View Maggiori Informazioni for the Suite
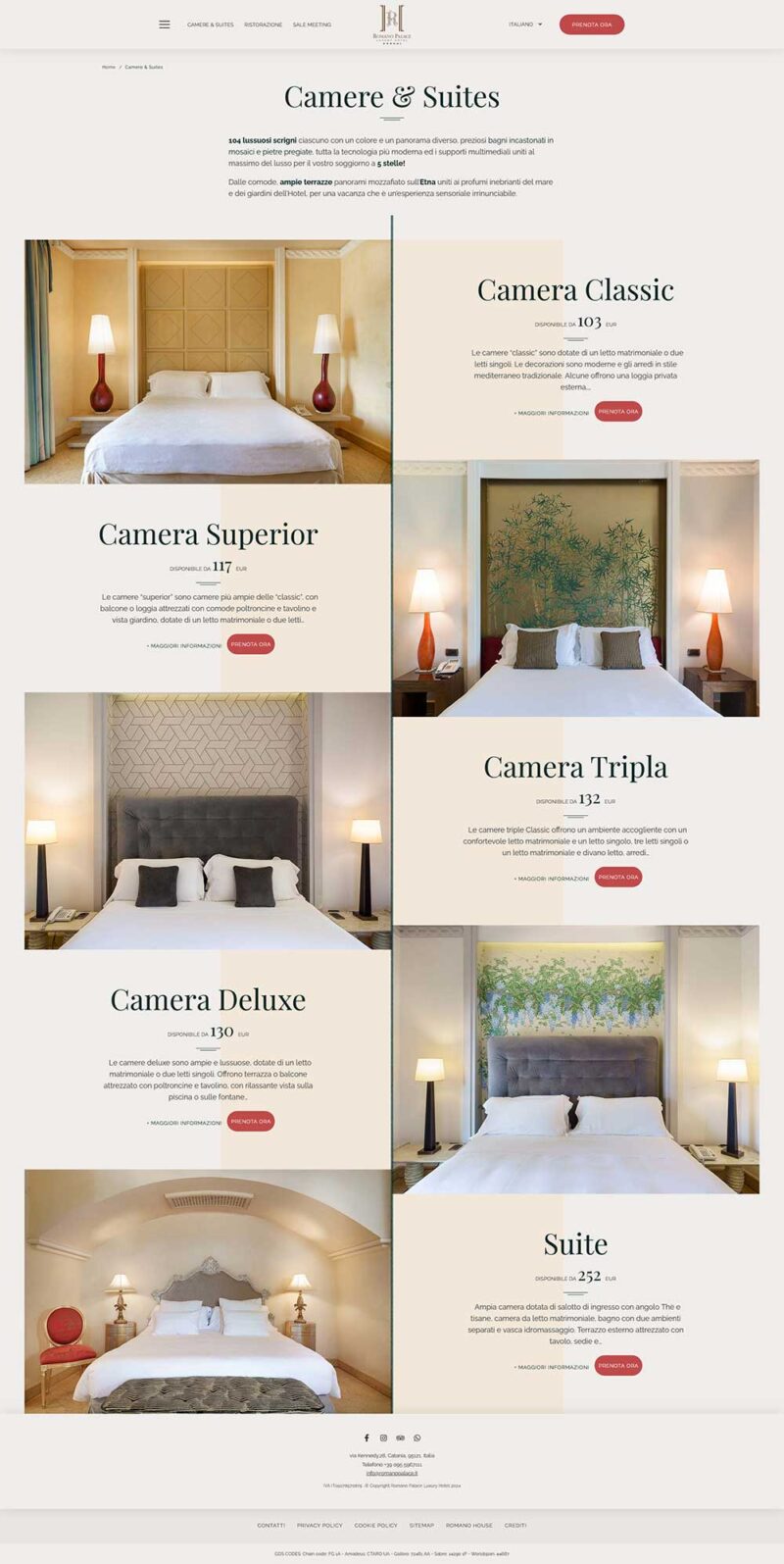 pos(552,1367)
